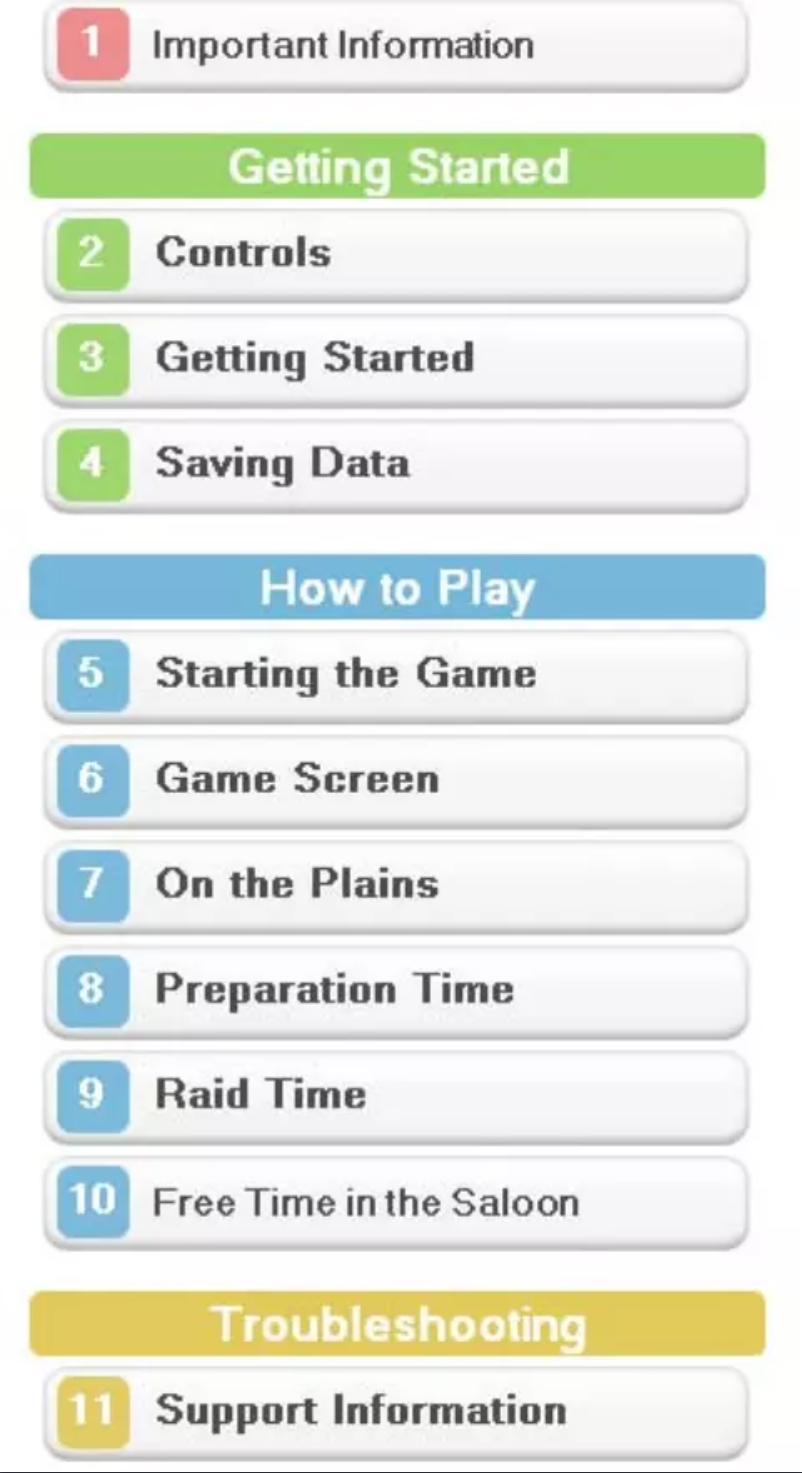
Task: View the Game Screen section
Action: tap(395, 779)
